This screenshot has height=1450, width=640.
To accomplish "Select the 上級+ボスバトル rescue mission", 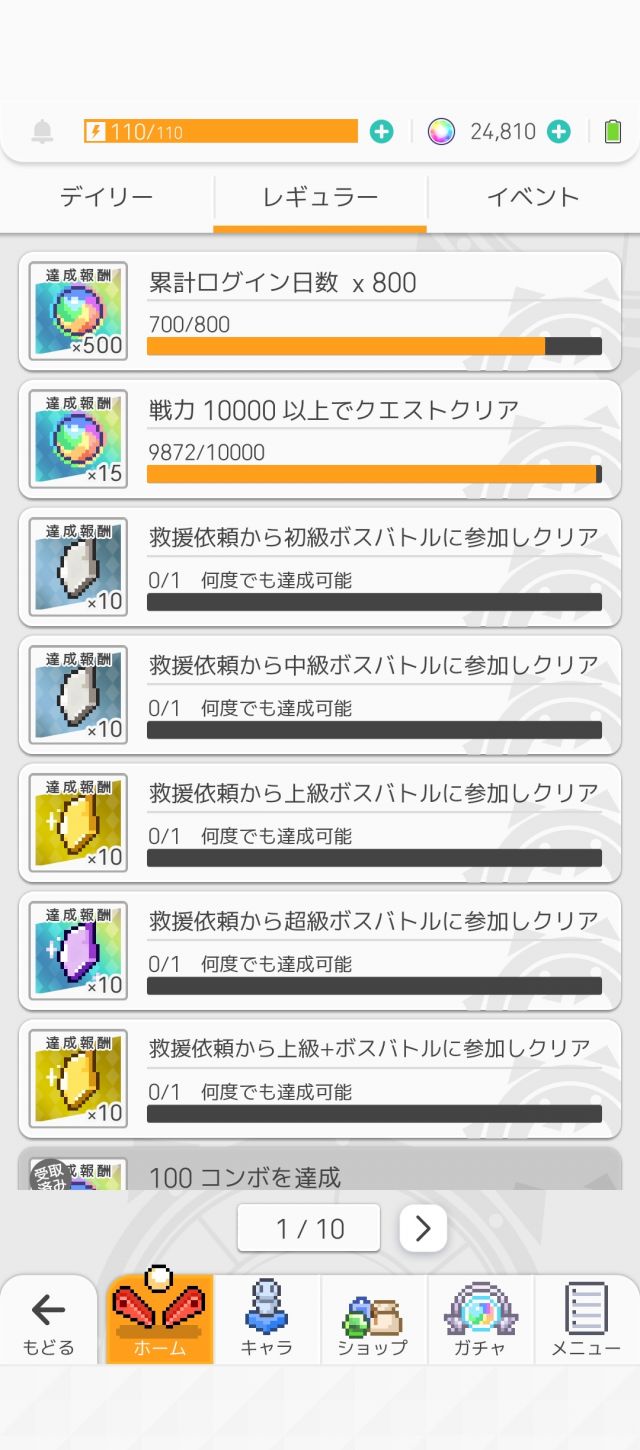I will point(320,1079).
